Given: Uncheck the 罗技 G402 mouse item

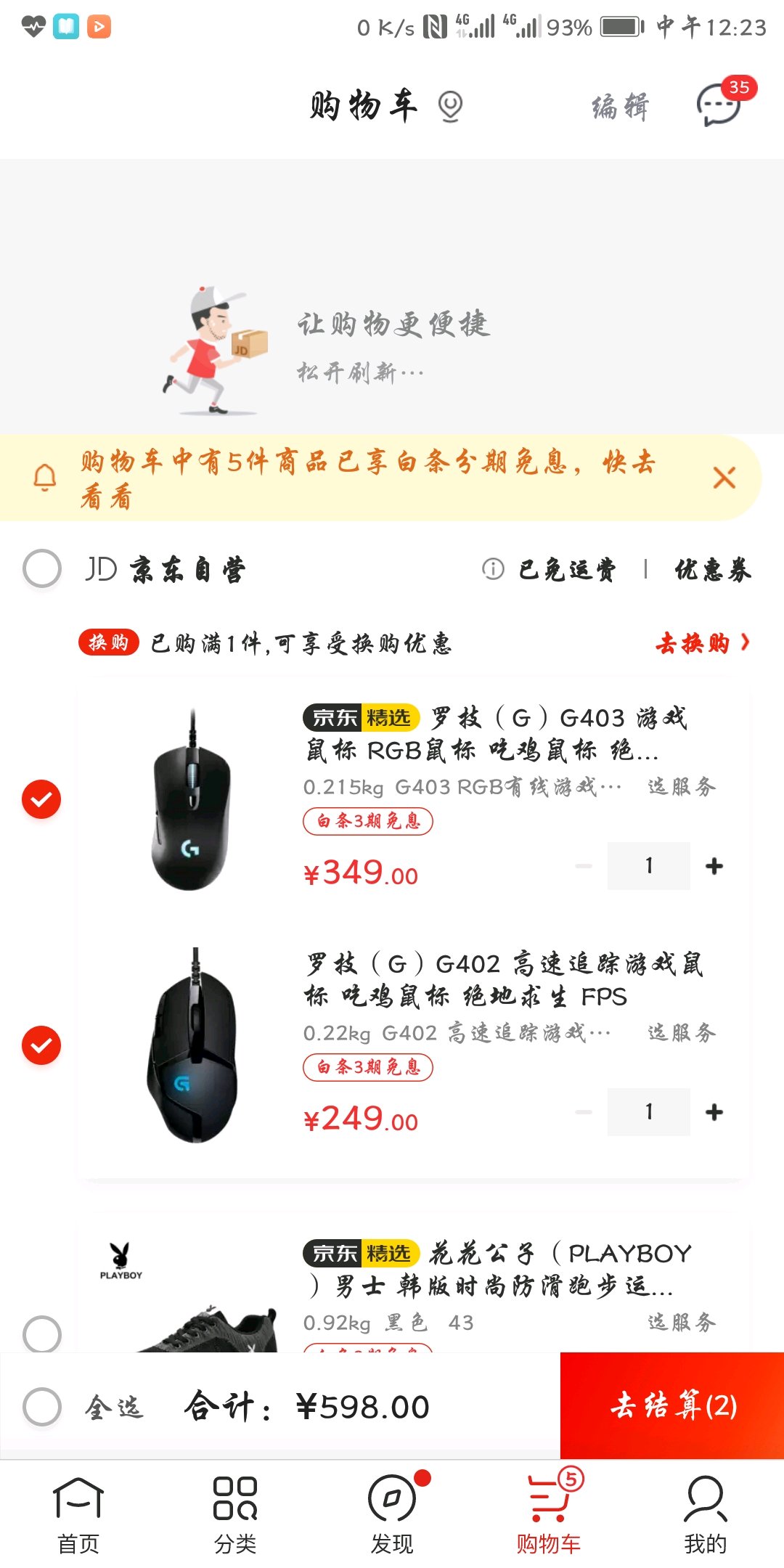Looking at the screenshot, I should (x=41, y=1045).
